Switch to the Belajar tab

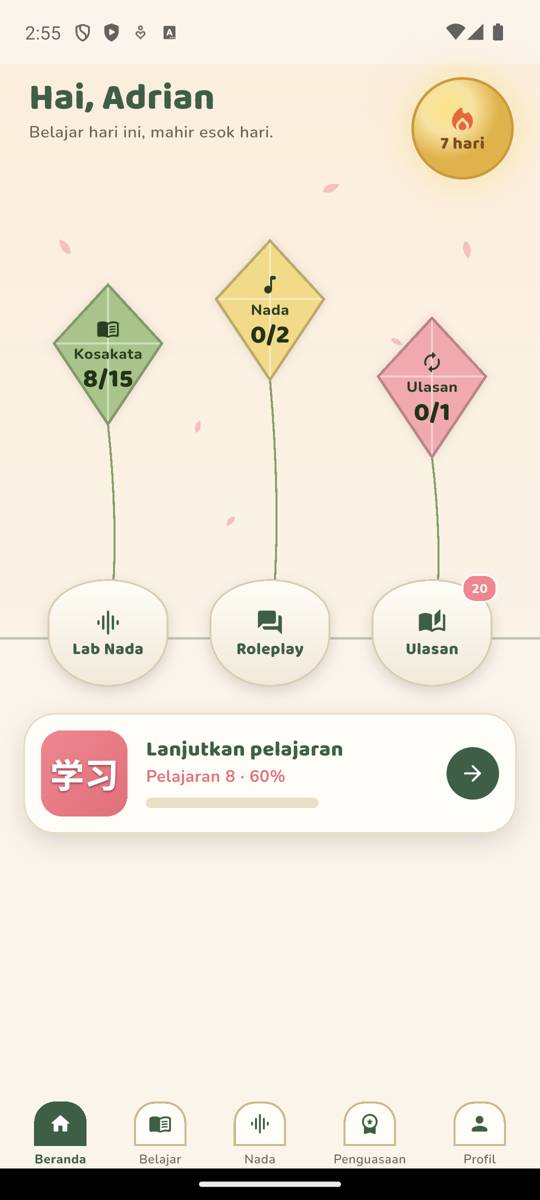160,1134
